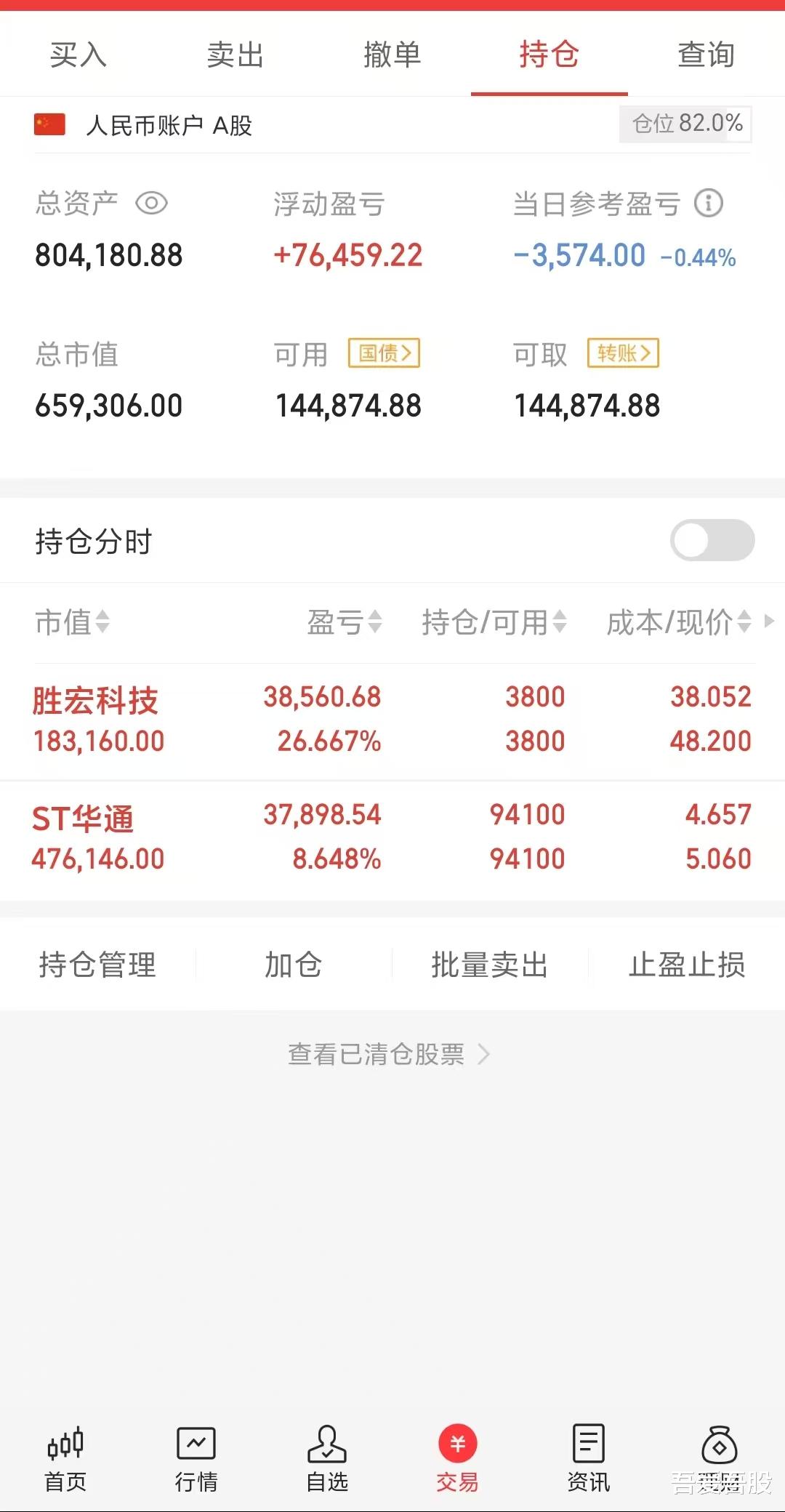Hide total assets with the eye icon
This screenshot has height=1512, width=785.
tap(152, 203)
